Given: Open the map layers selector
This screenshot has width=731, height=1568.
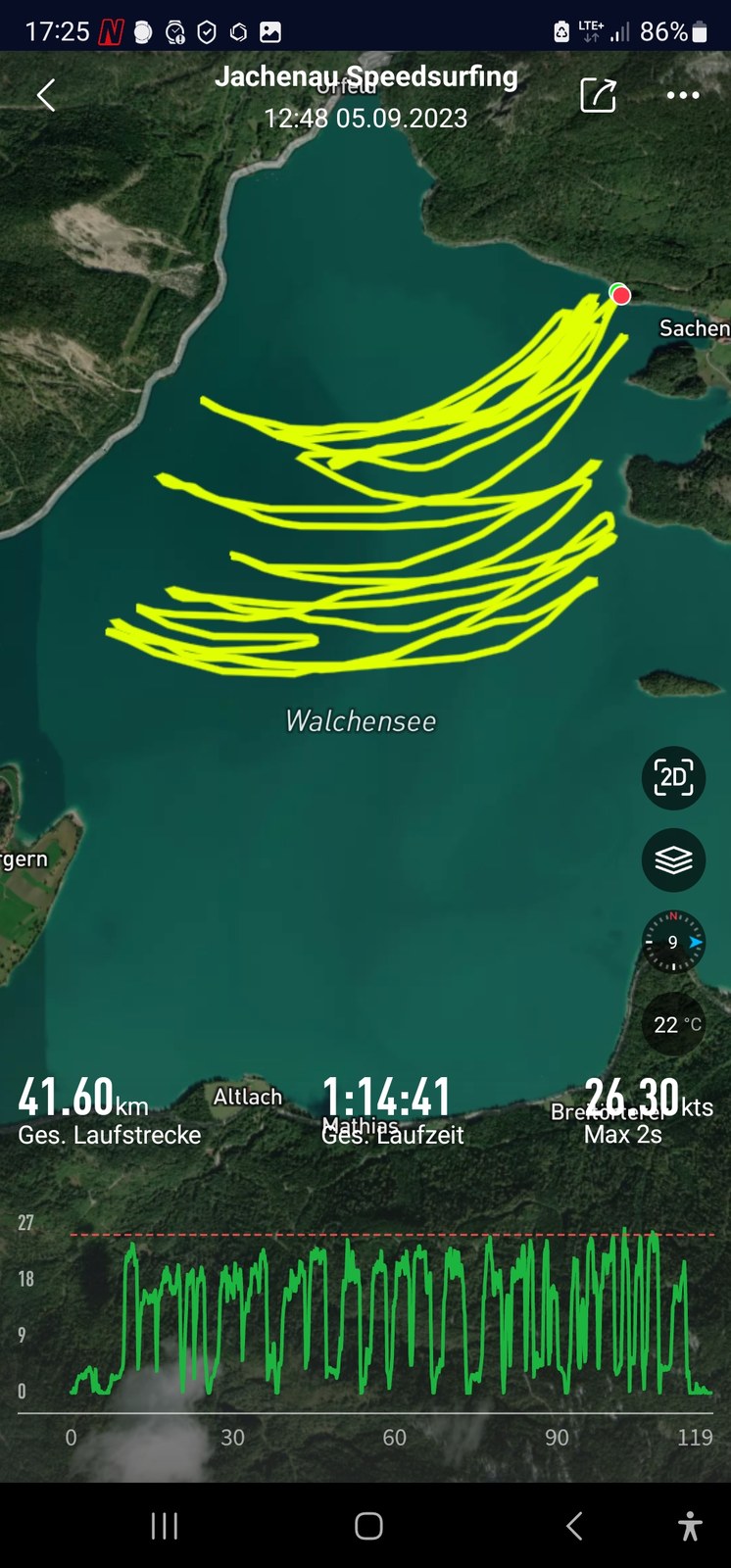Looking at the screenshot, I should [x=673, y=859].
